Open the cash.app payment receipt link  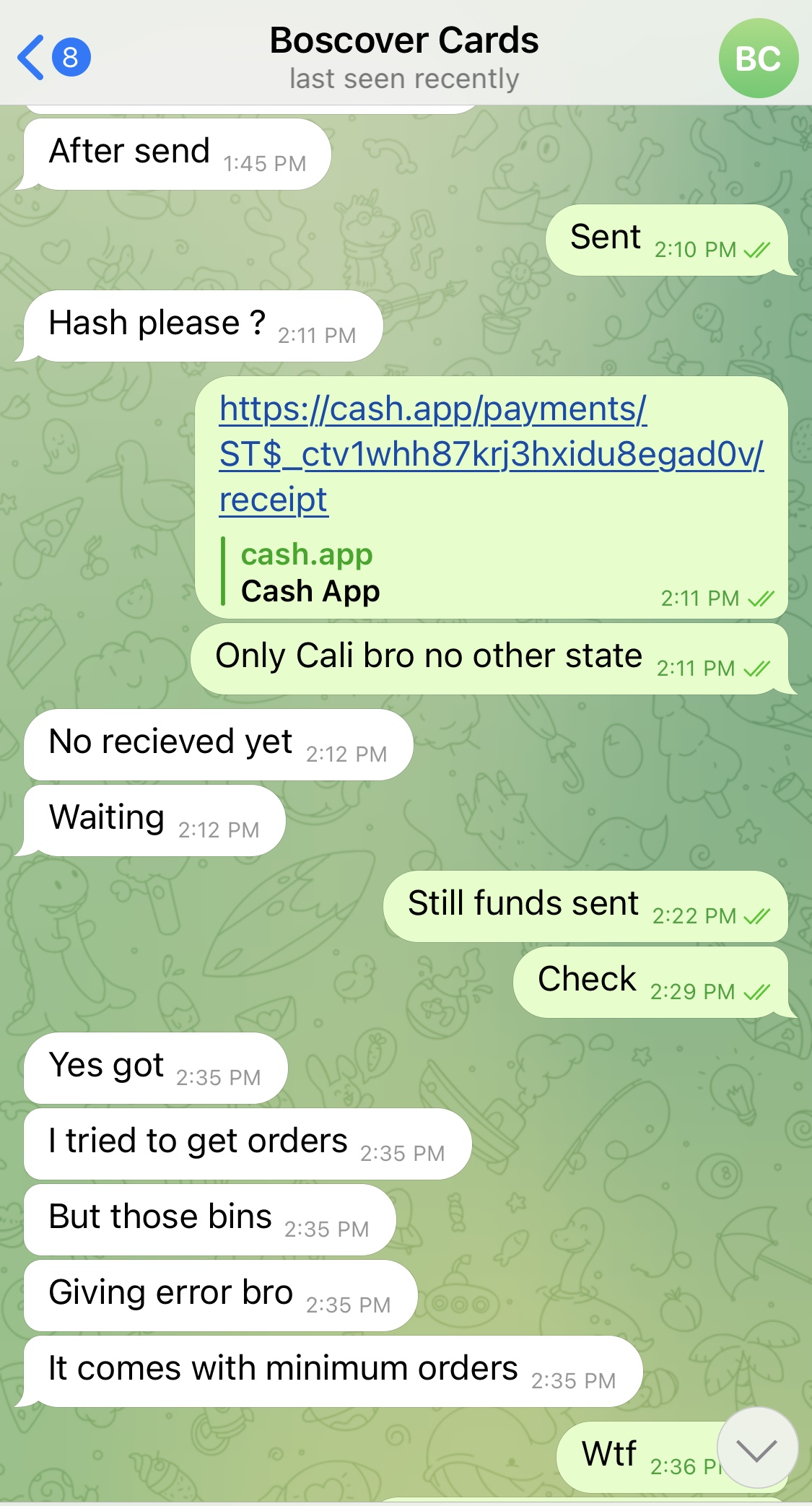point(491,454)
